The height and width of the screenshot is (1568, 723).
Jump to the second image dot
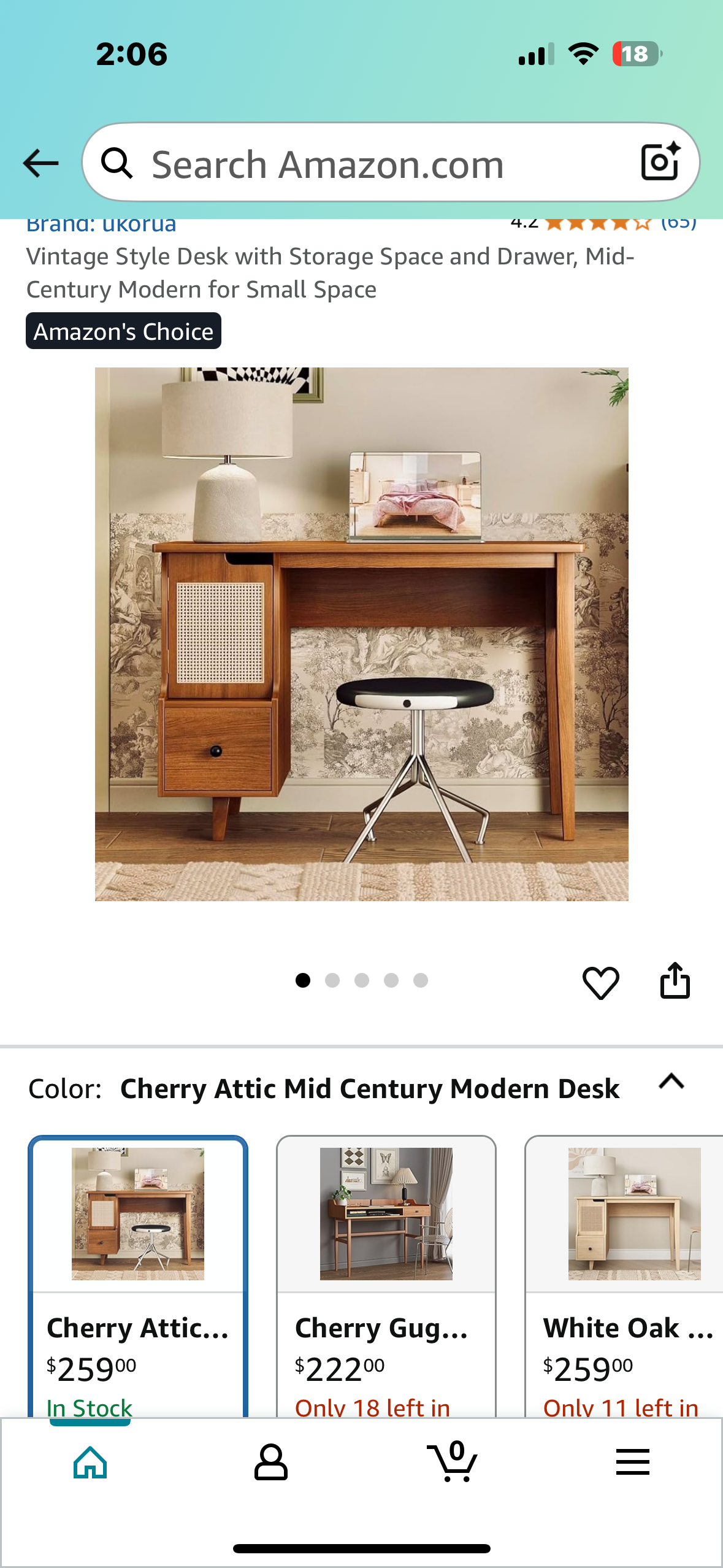coord(332,980)
